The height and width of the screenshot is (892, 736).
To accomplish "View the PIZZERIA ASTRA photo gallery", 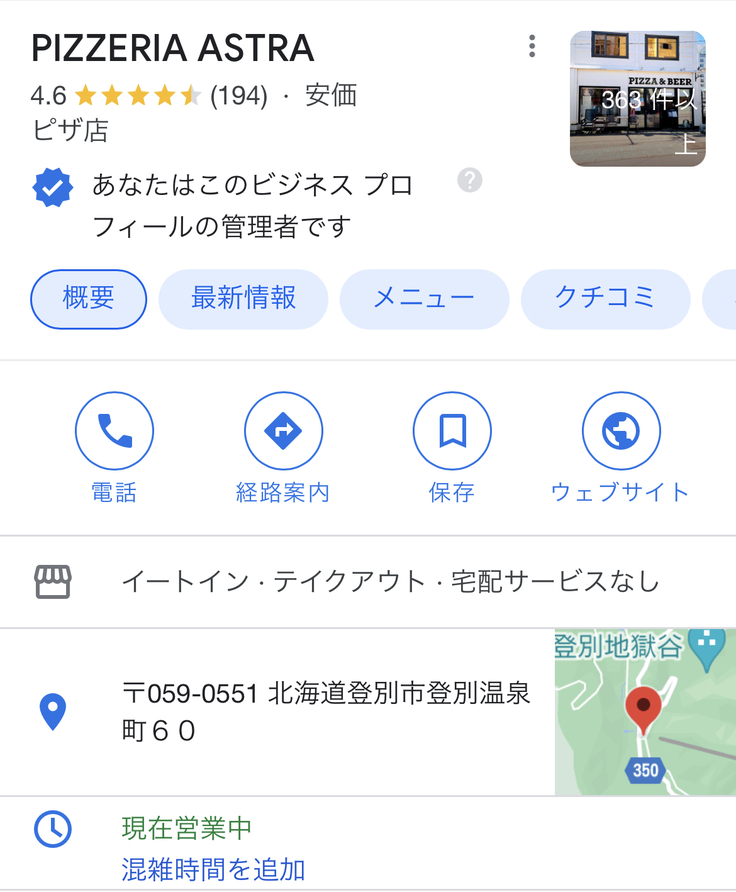I will click(x=637, y=98).
